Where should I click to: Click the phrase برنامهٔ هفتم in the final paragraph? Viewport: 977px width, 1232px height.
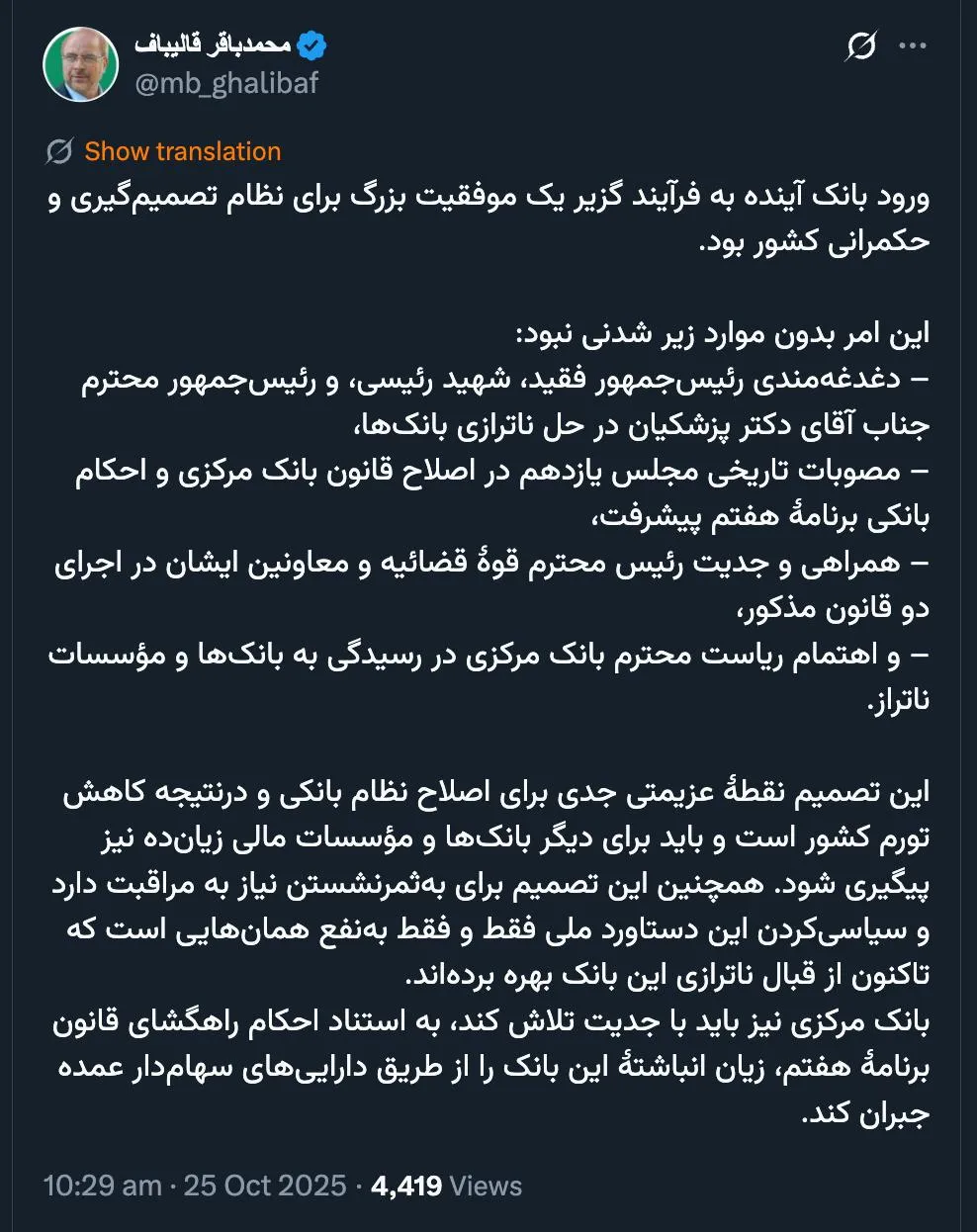point(860,1070)
